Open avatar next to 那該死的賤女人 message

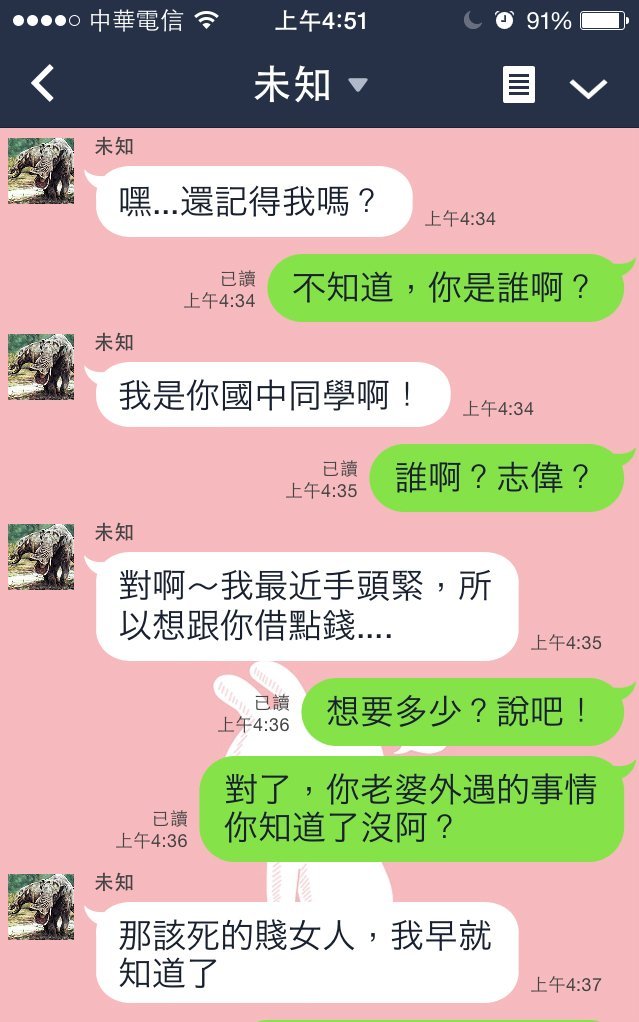tap(41, 907)
